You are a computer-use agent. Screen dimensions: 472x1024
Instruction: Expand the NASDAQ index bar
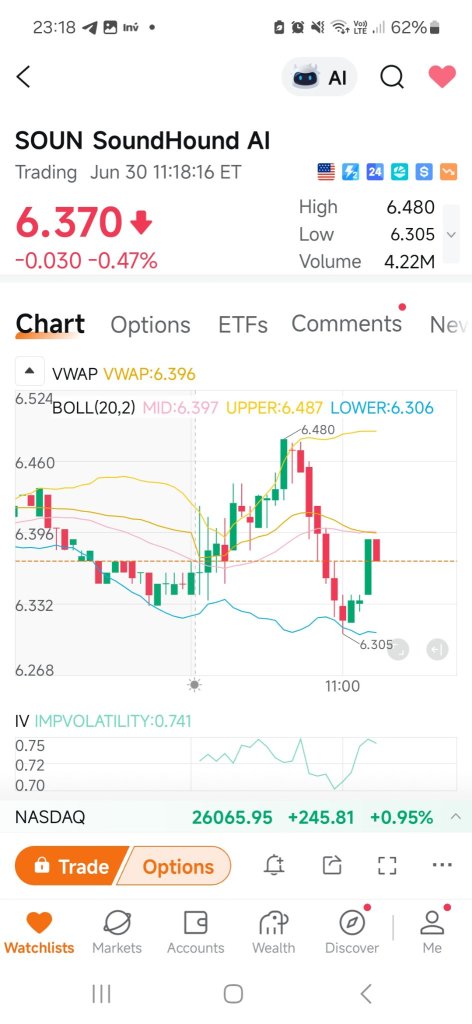[x=456, y=817]
